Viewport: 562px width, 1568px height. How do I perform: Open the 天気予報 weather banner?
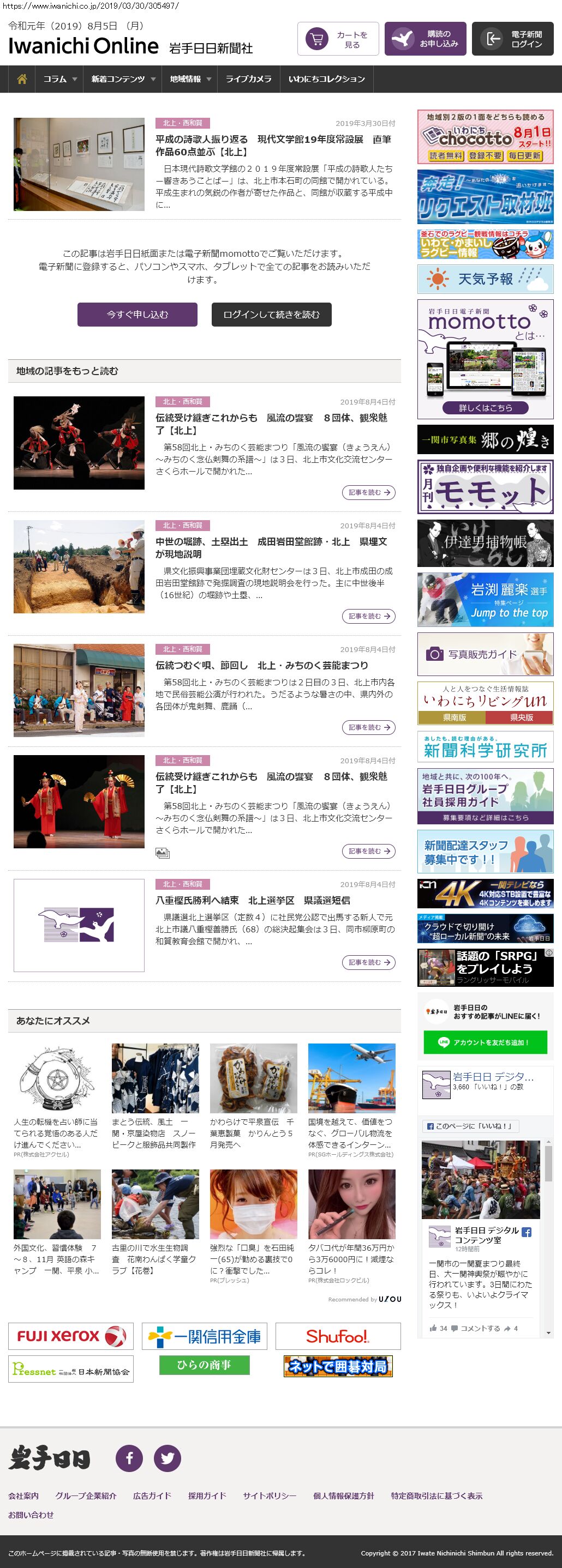(485, 279)
